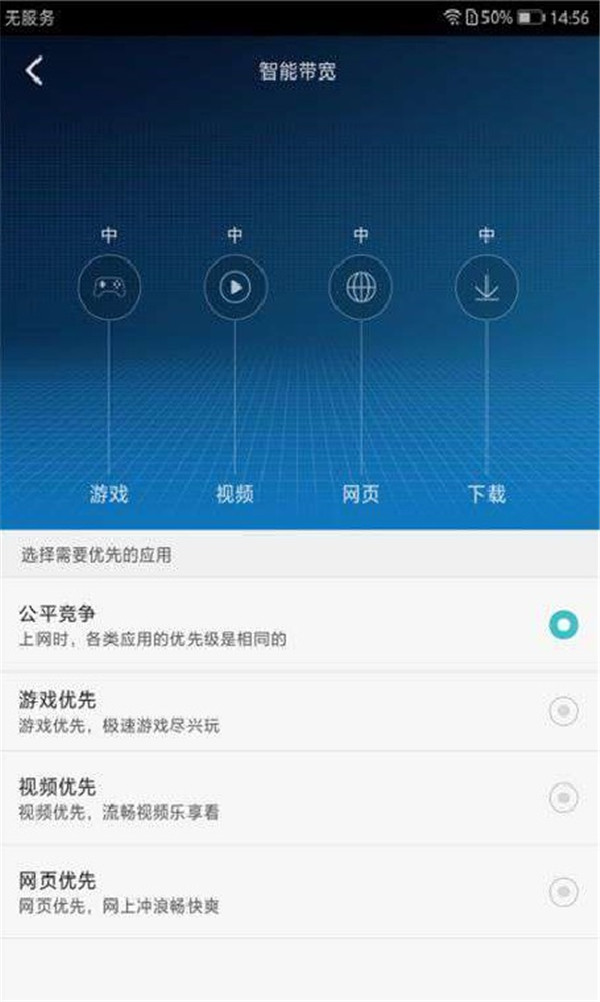Choose 游戏优先 priority mode
The height and width of the screenshot is (1002, 600).
point(563,711)
